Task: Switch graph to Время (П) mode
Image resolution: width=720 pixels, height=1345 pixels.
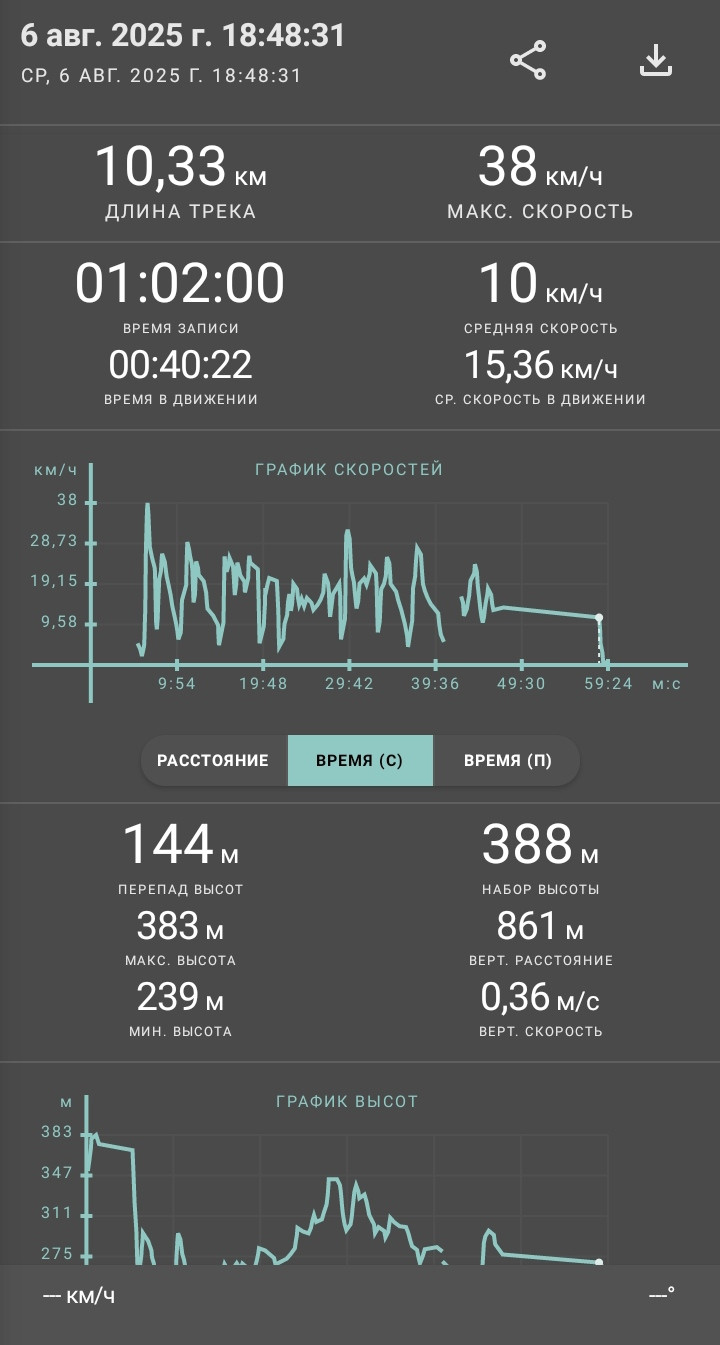Action: point(507,760)
